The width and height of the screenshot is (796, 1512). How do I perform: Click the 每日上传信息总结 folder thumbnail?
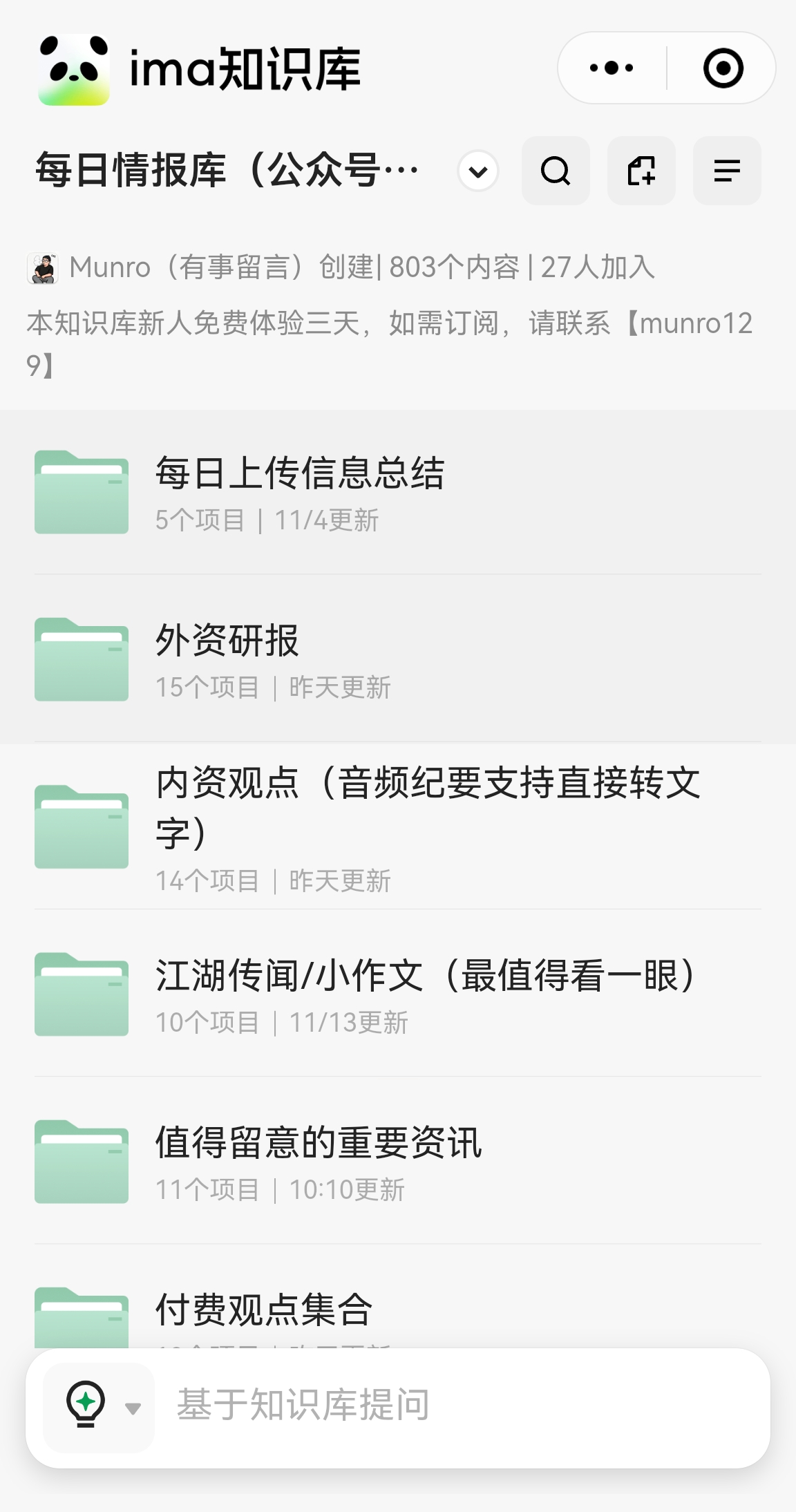(81, 491)
